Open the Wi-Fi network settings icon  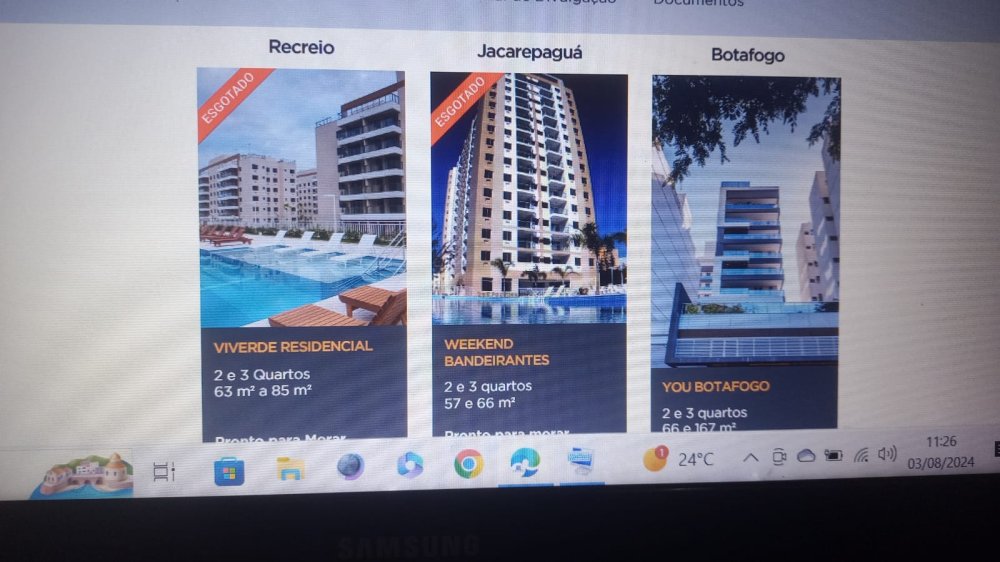click(861, 455)
